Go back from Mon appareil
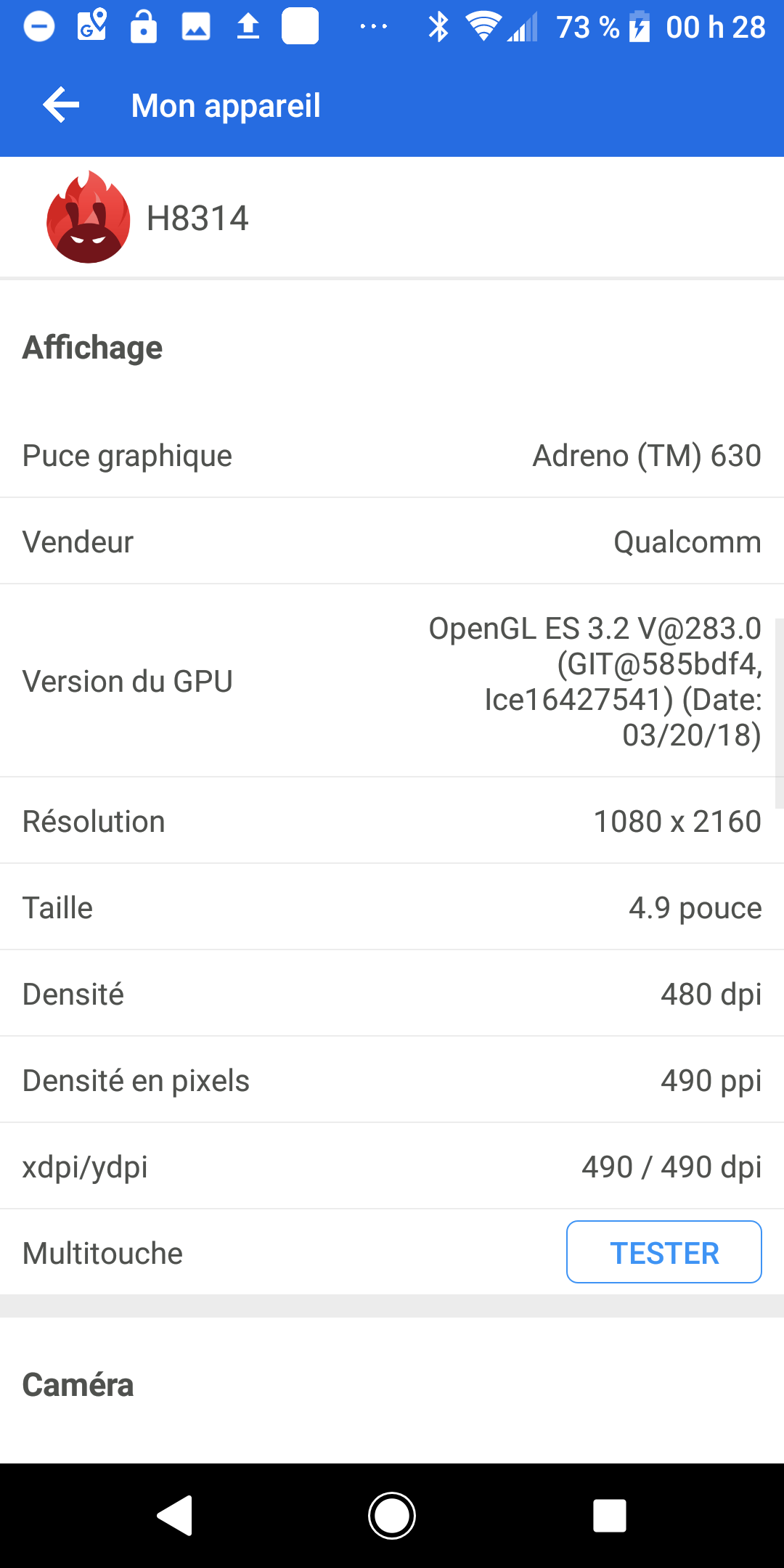Viewport: 784px width, 1568px height. [61, 106]
